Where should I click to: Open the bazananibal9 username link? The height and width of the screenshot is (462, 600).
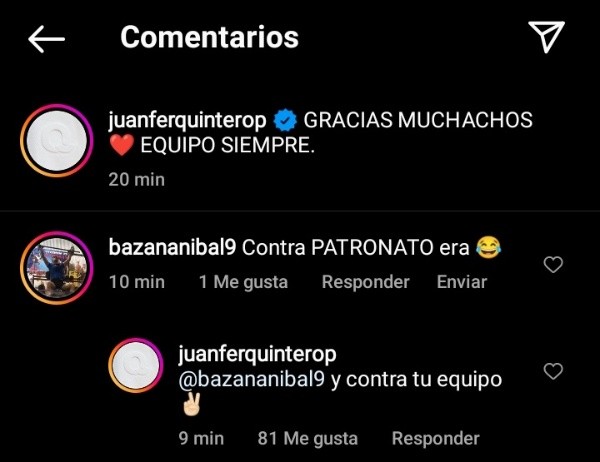170,248
